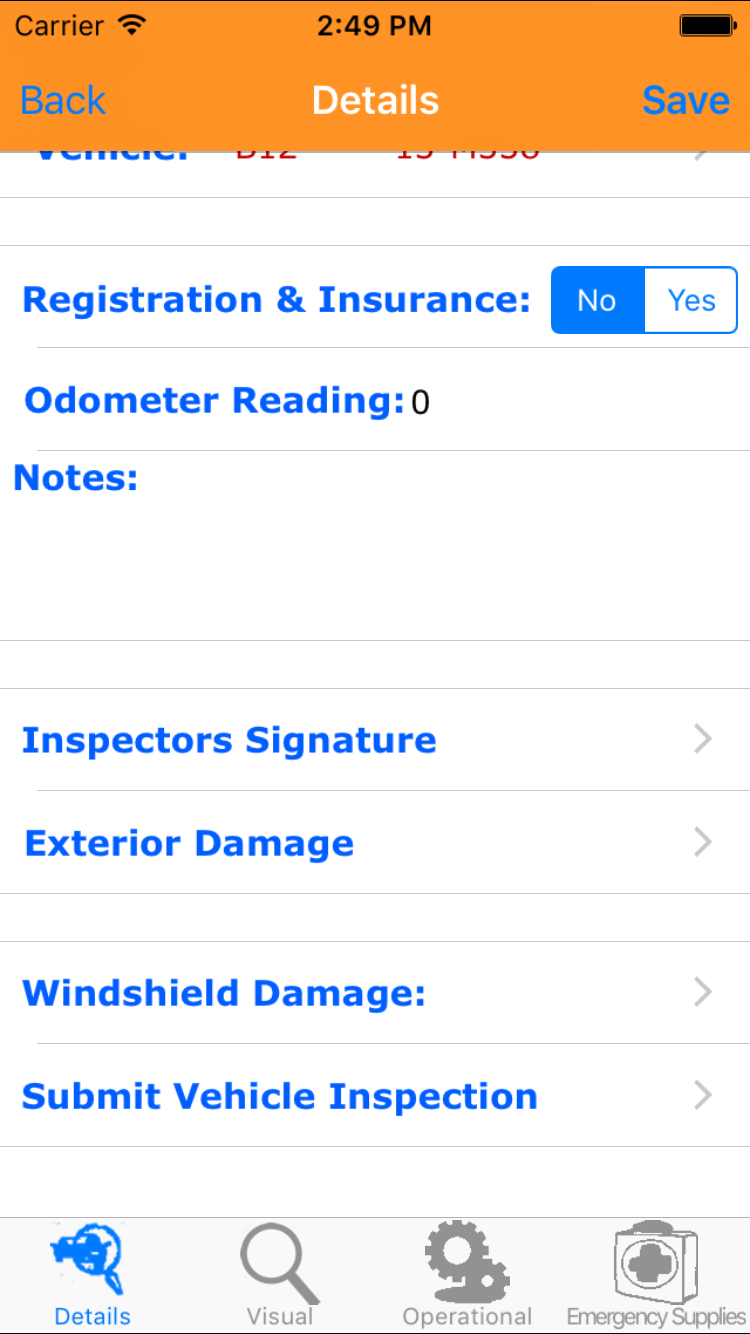This screenshot has width=750, height=1334.
Task: Save the inspection details
Action: 685,101
